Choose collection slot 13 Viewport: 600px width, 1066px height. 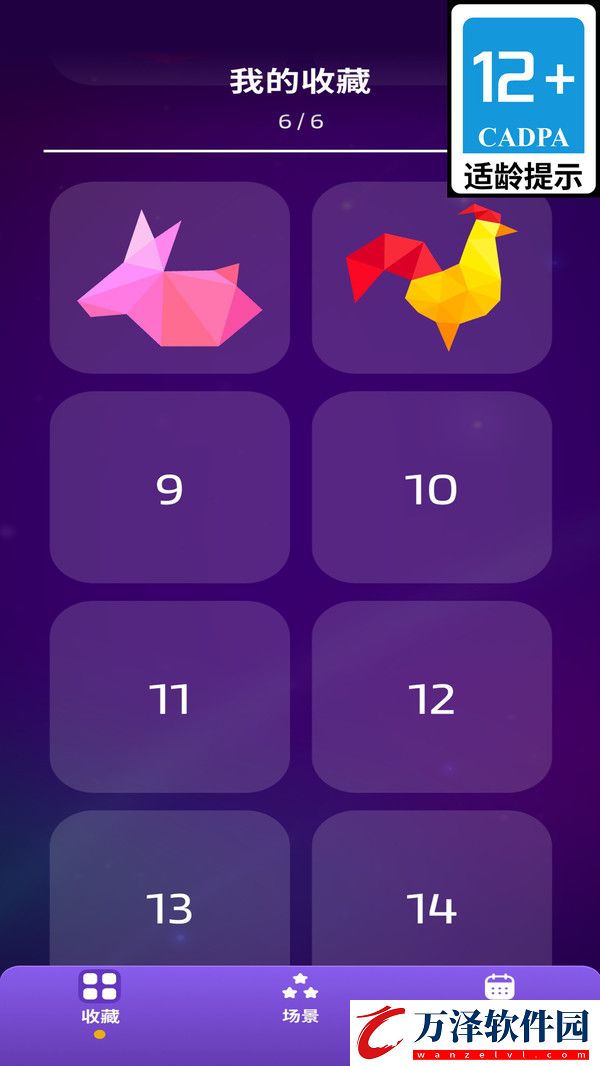tap(170, 895)
